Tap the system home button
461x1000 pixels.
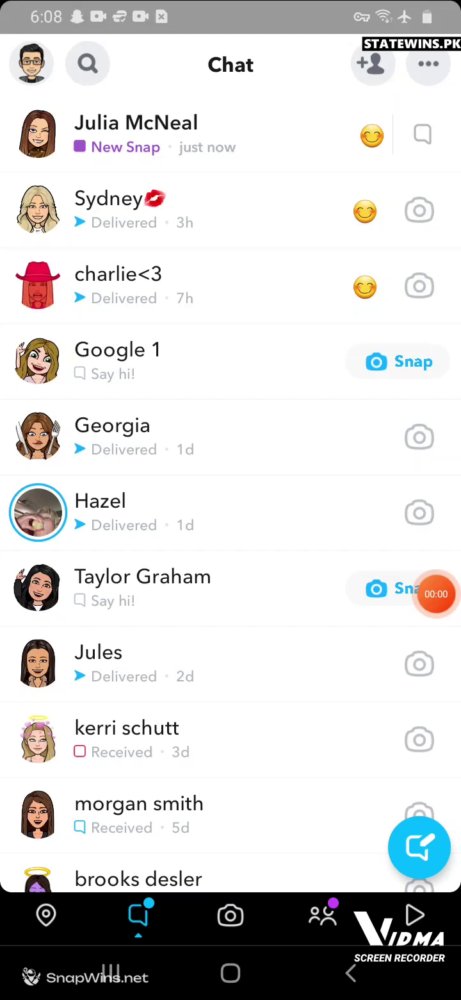click(x=230, y=973)
